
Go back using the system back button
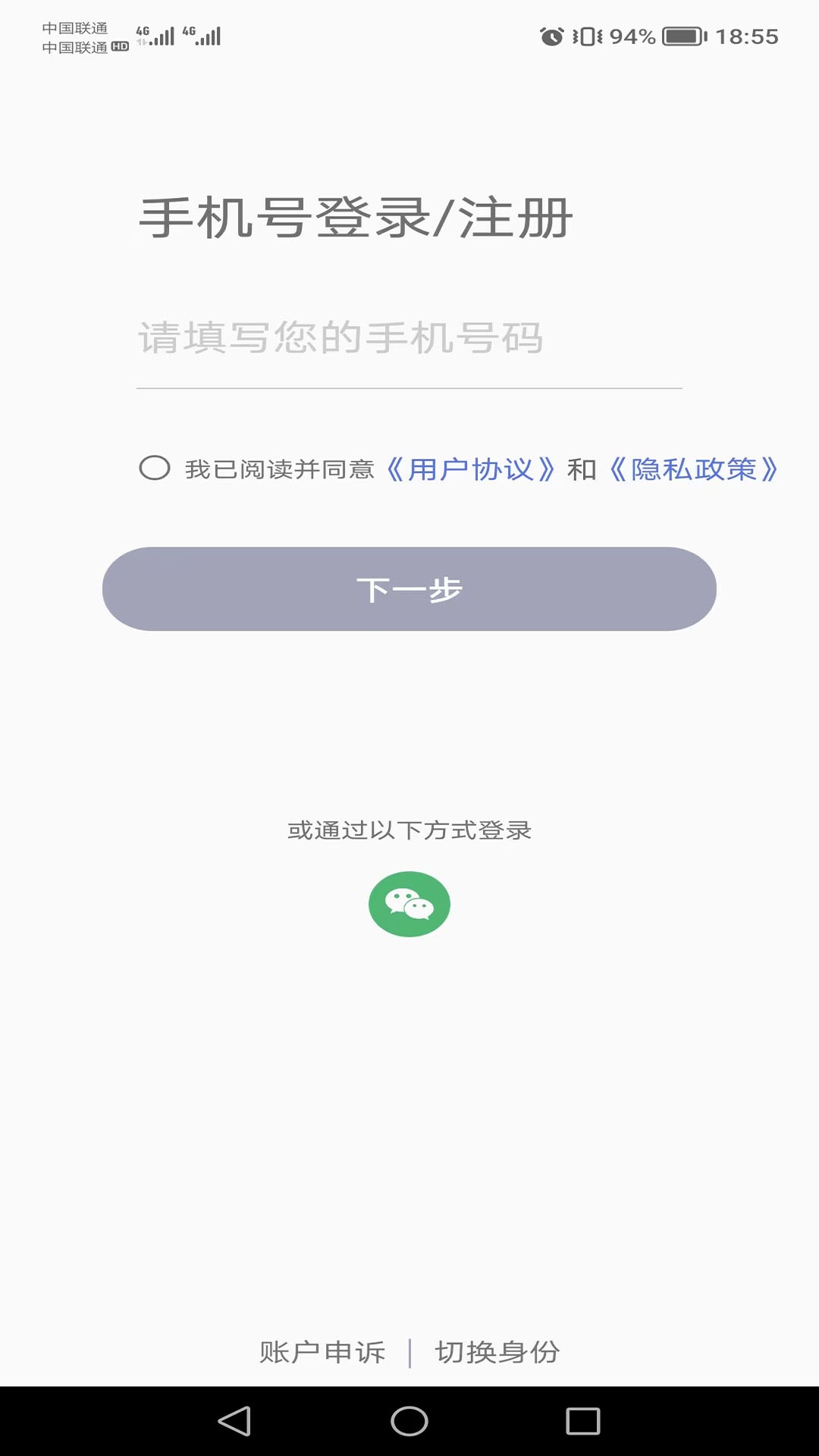click(x=234, y=1421)
